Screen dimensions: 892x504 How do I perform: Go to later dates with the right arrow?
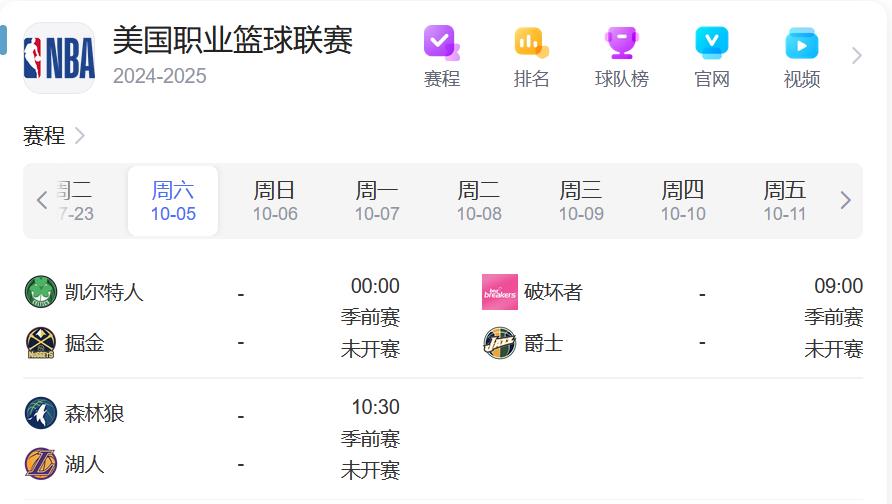[x=845, y=200]
